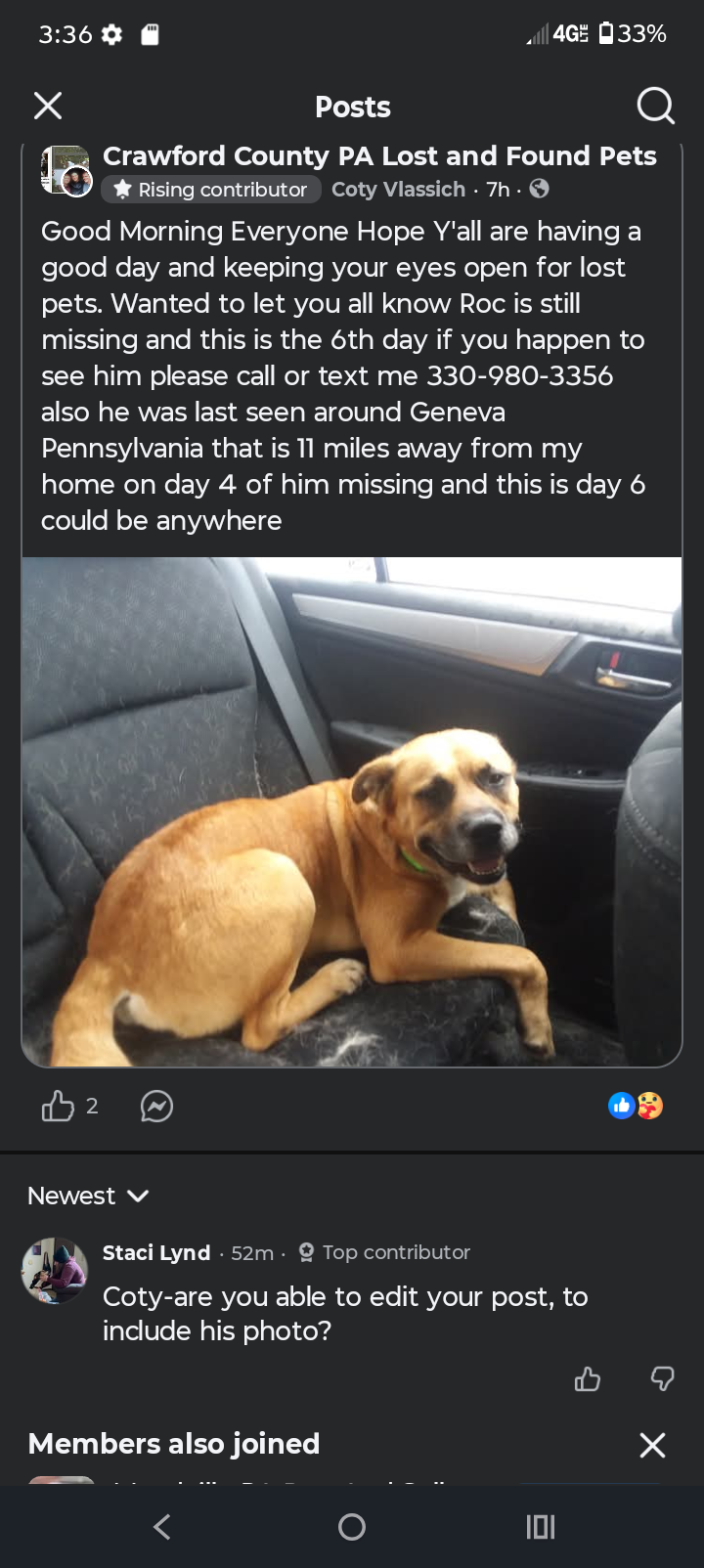Close the Posts view with the X
Viewport: 704px width, 1568px height.
click(47, 107)
